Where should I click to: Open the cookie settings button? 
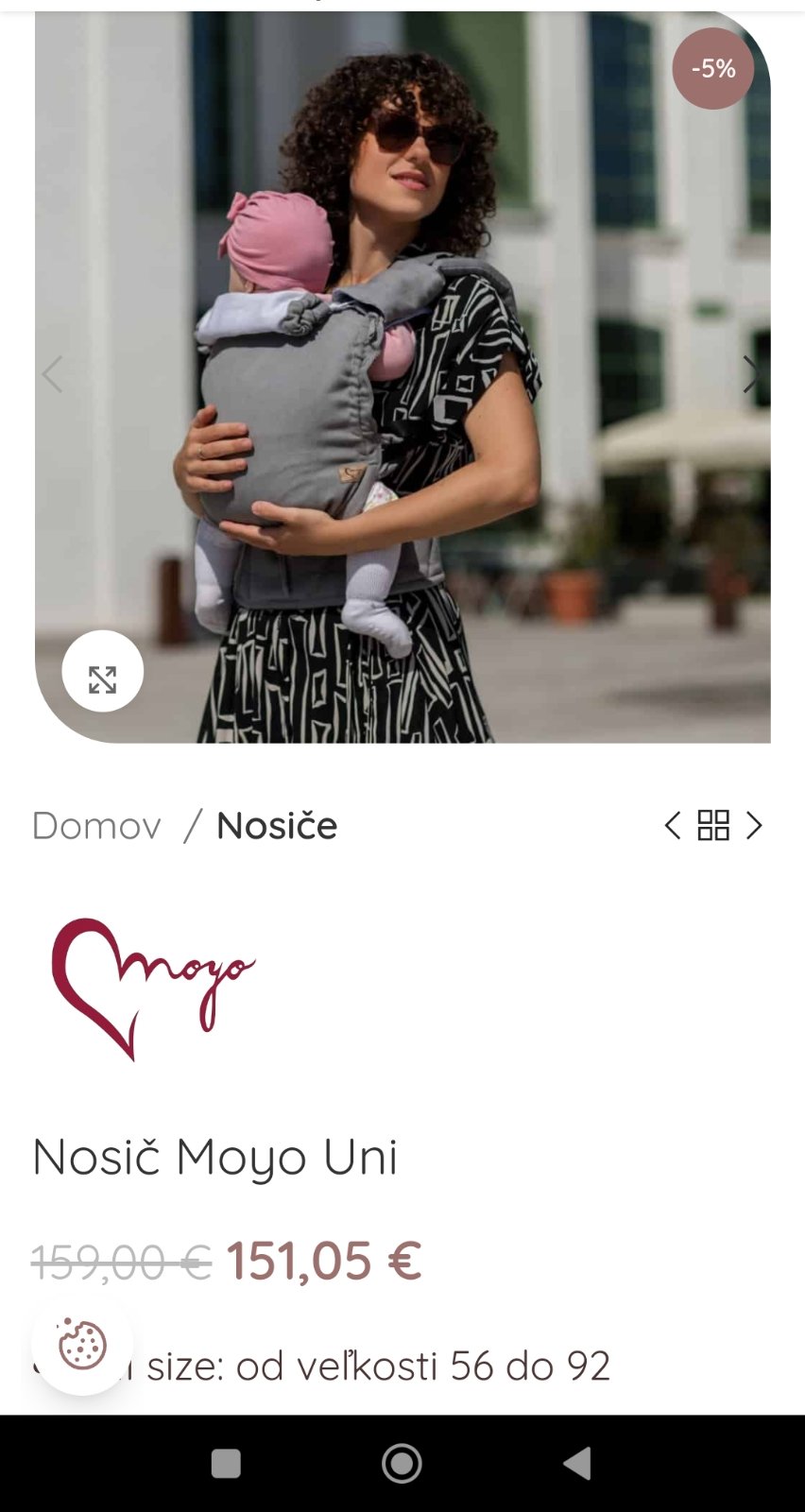pos(82,1345)
